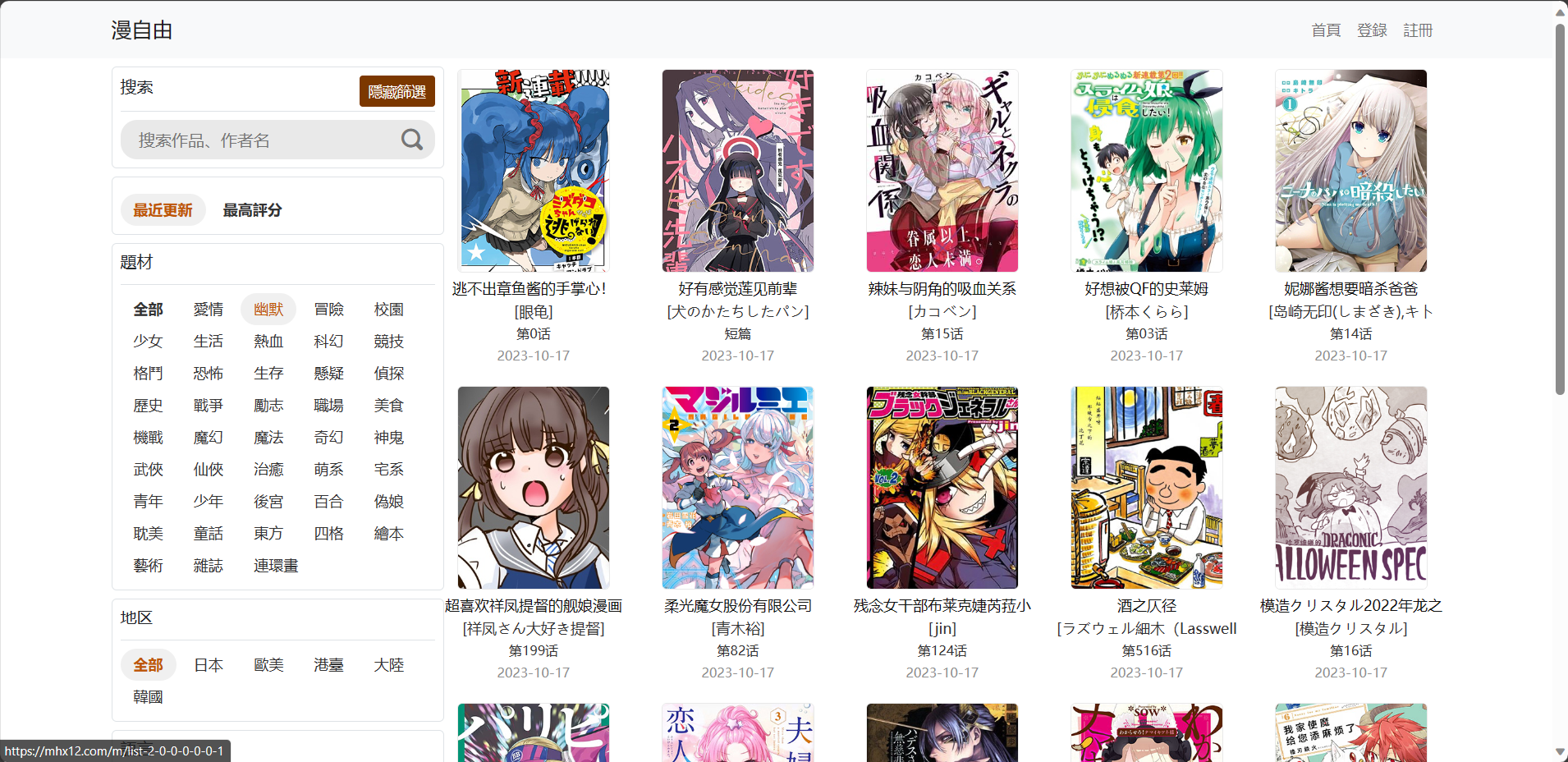Select the 最近更新 sort tab

click(x=163, y=210)
